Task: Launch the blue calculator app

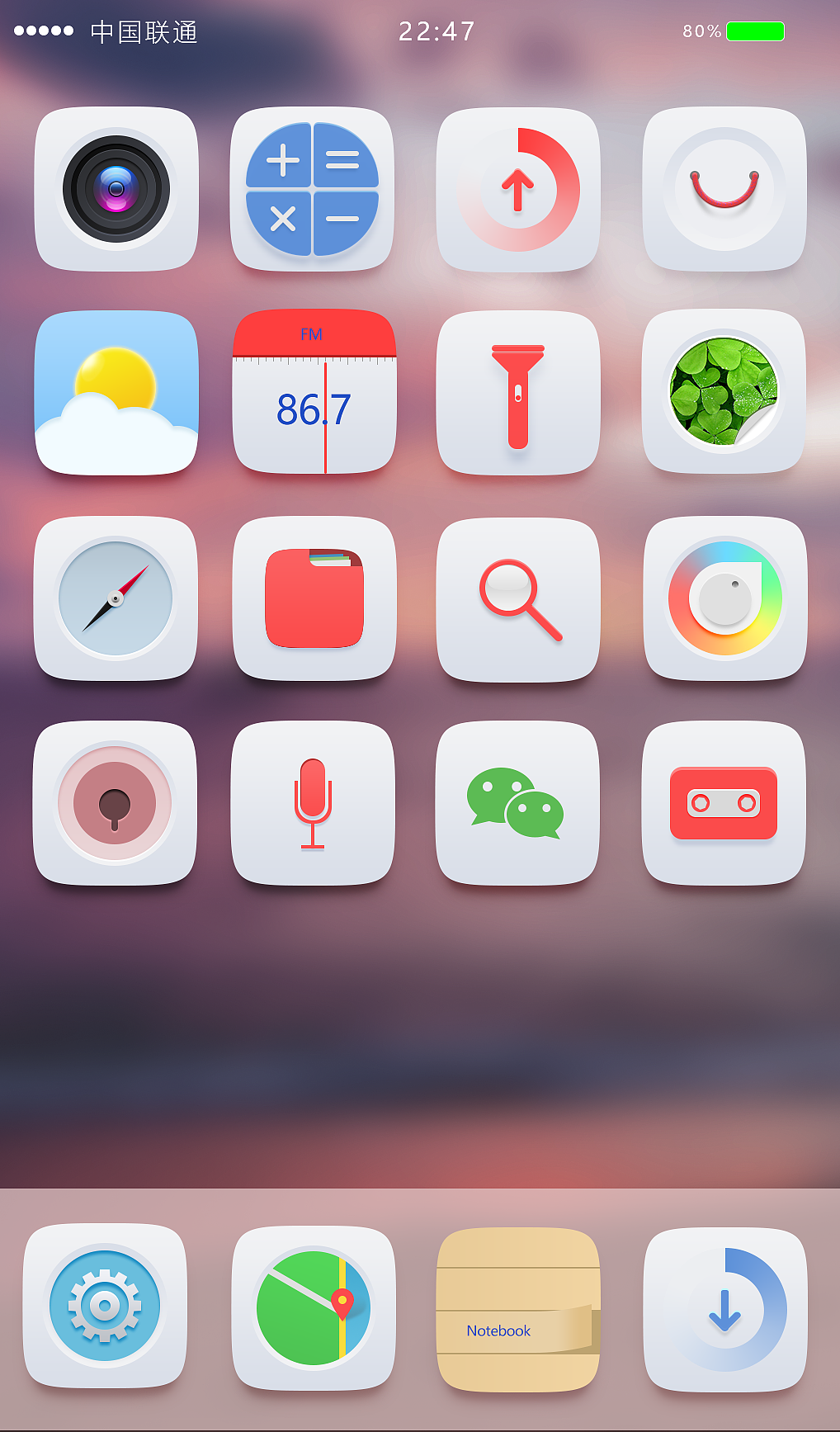Action: click(x=312, y=189)
